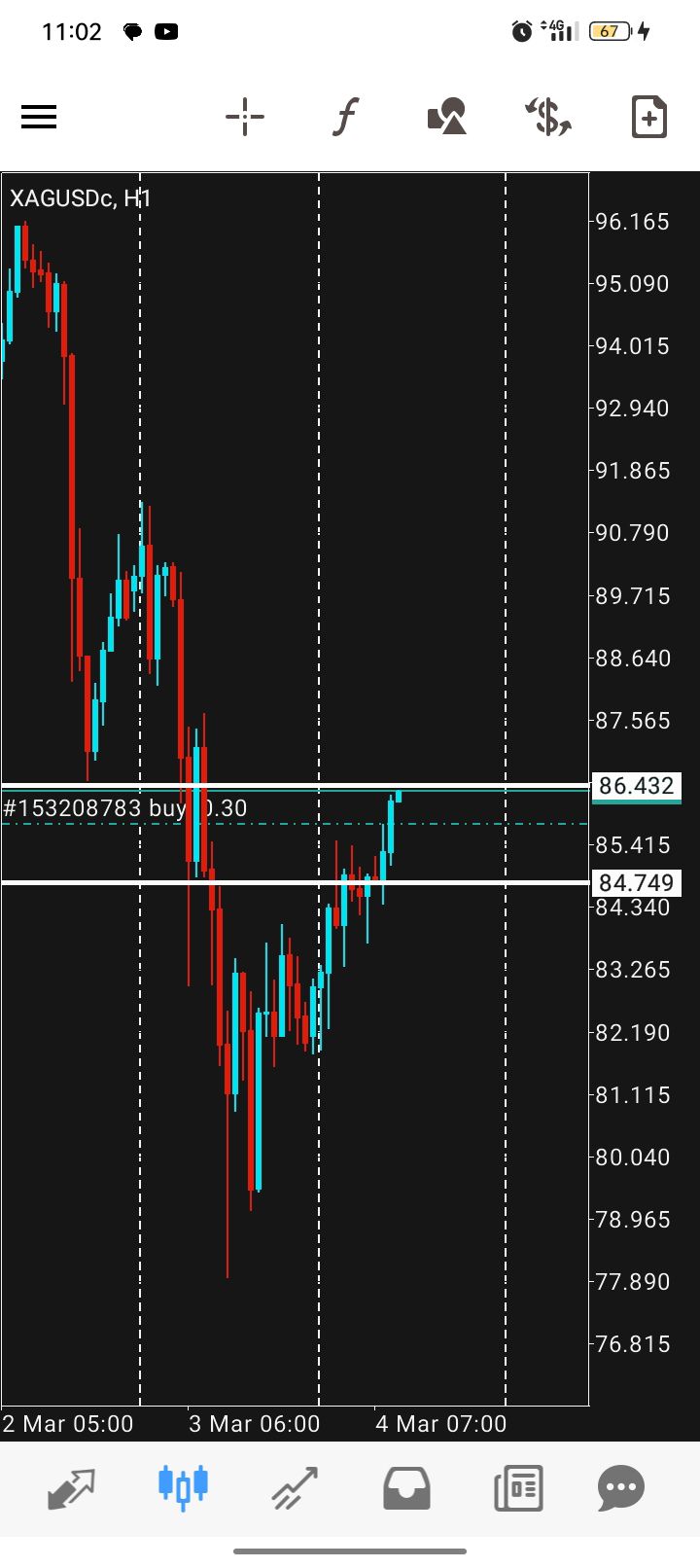Enable the crosshair cursor tool
Image resolution: width=700 pixels, height=1568 pixels.
[245, 118]
